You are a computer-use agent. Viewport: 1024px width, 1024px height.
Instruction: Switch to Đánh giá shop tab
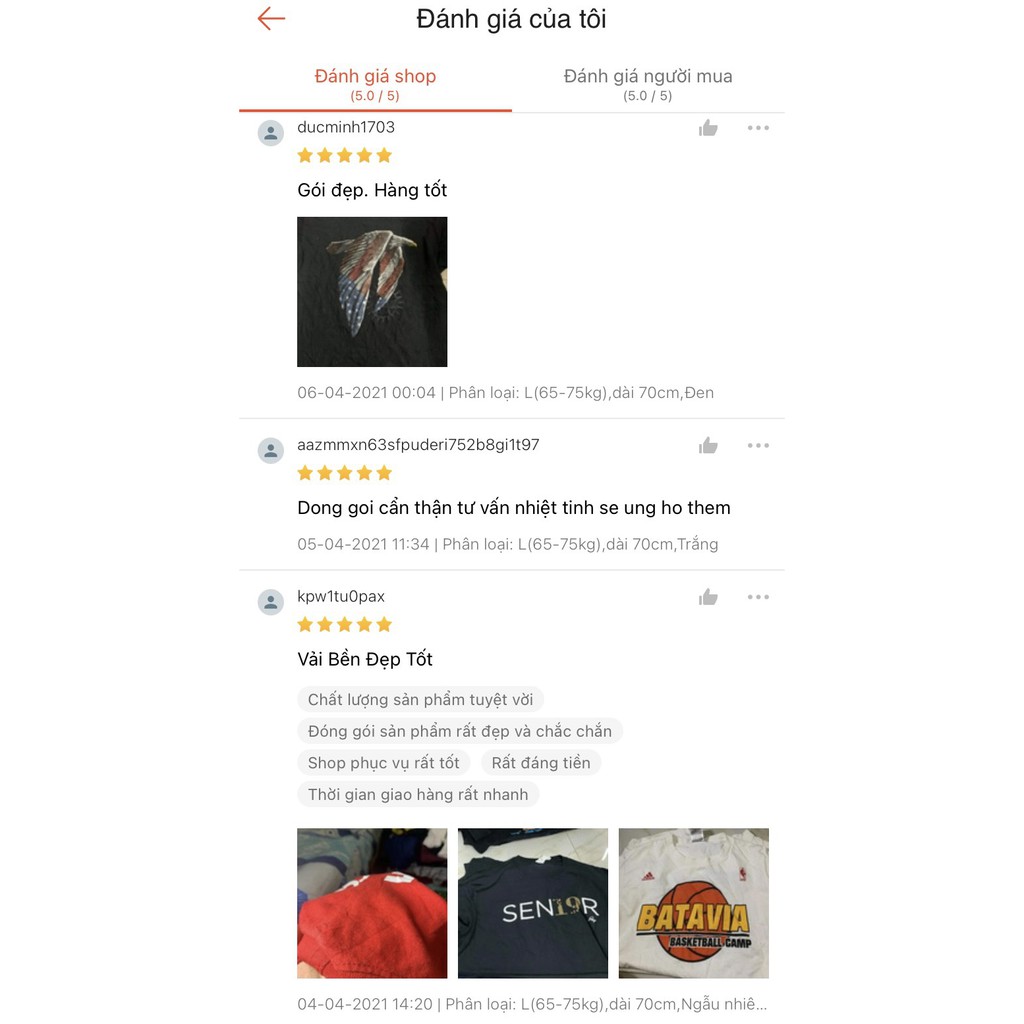point(375,84)
